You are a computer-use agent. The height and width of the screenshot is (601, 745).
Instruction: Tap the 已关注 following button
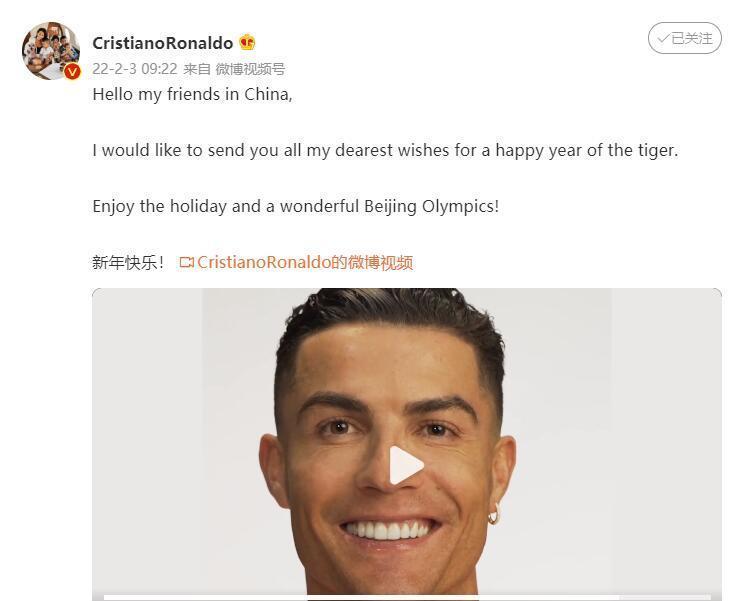click(684, 38)
